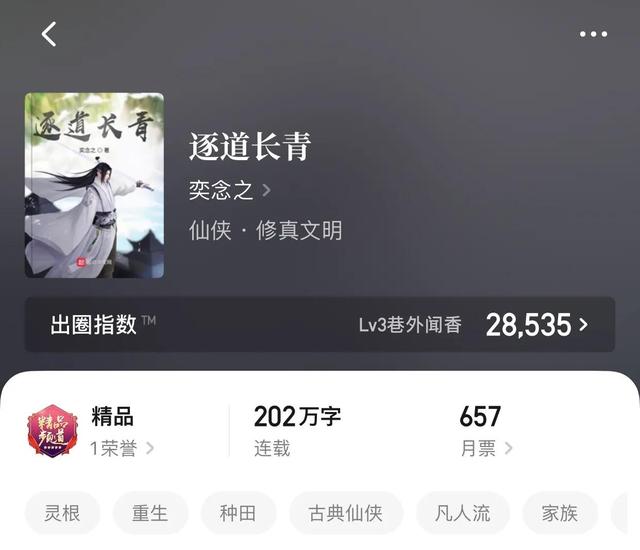Select the 古典仙侠 tag
The width and height of the screenshot is (640, 550).
[346, 513]
